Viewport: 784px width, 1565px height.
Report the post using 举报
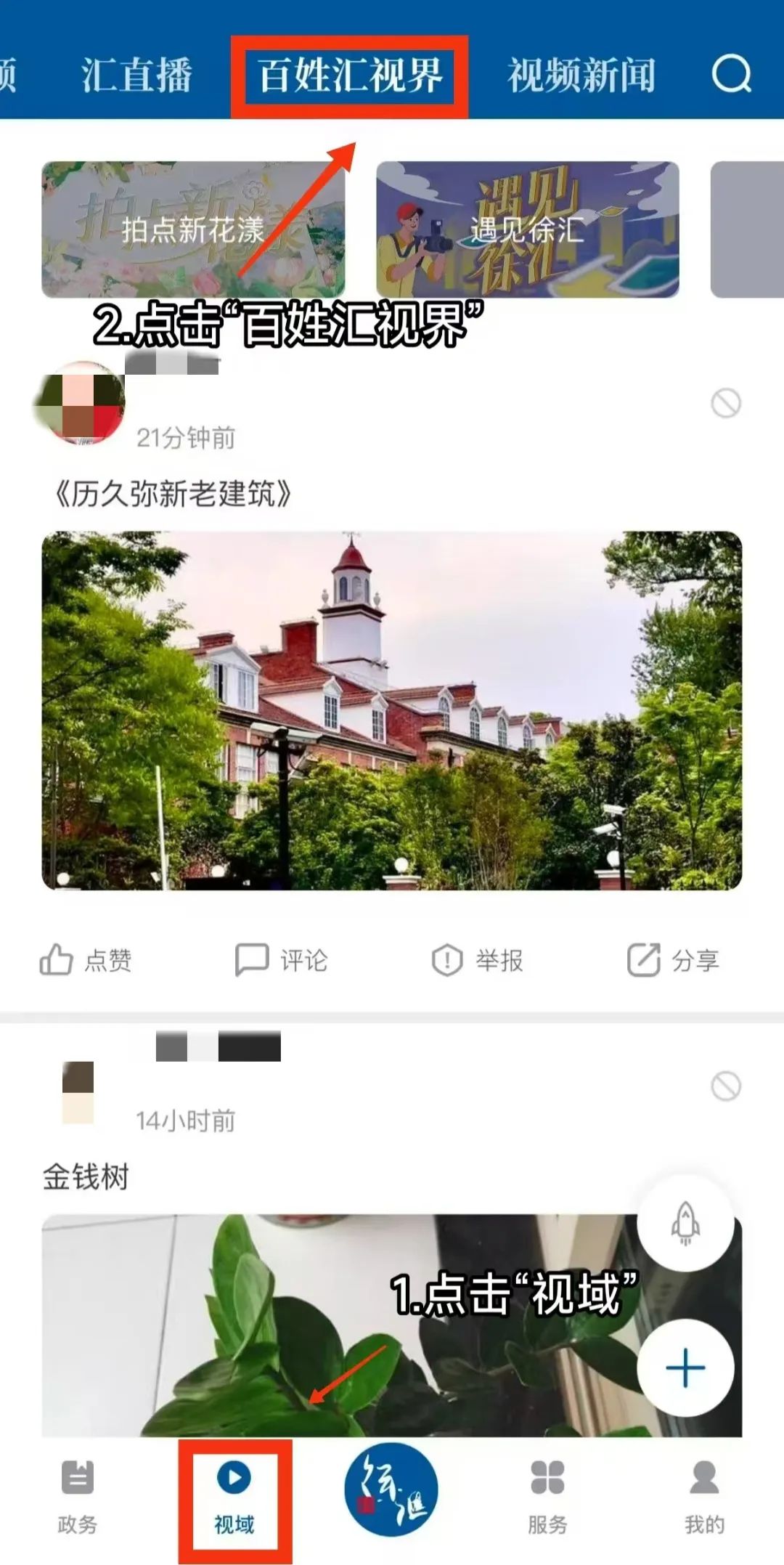[x=478, y=960]
